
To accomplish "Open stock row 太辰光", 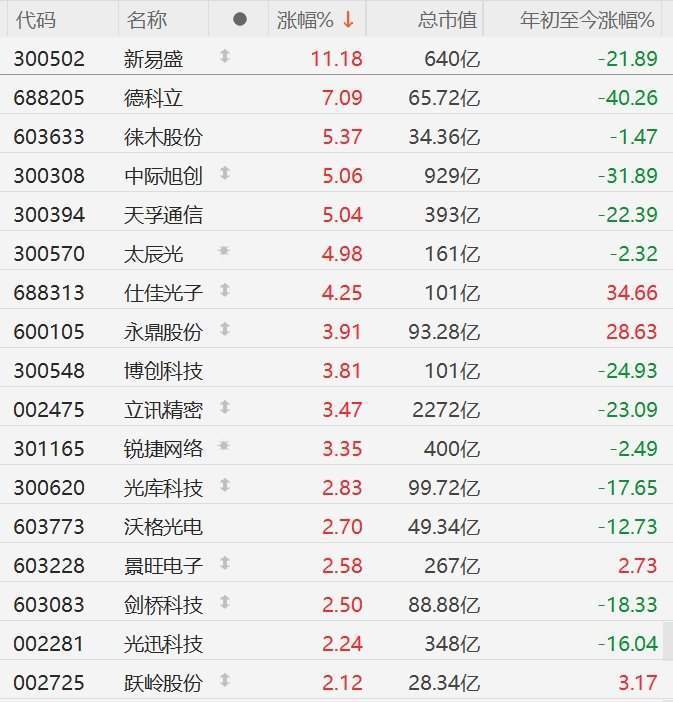I will pyautogui.click(x=154, y=254).
